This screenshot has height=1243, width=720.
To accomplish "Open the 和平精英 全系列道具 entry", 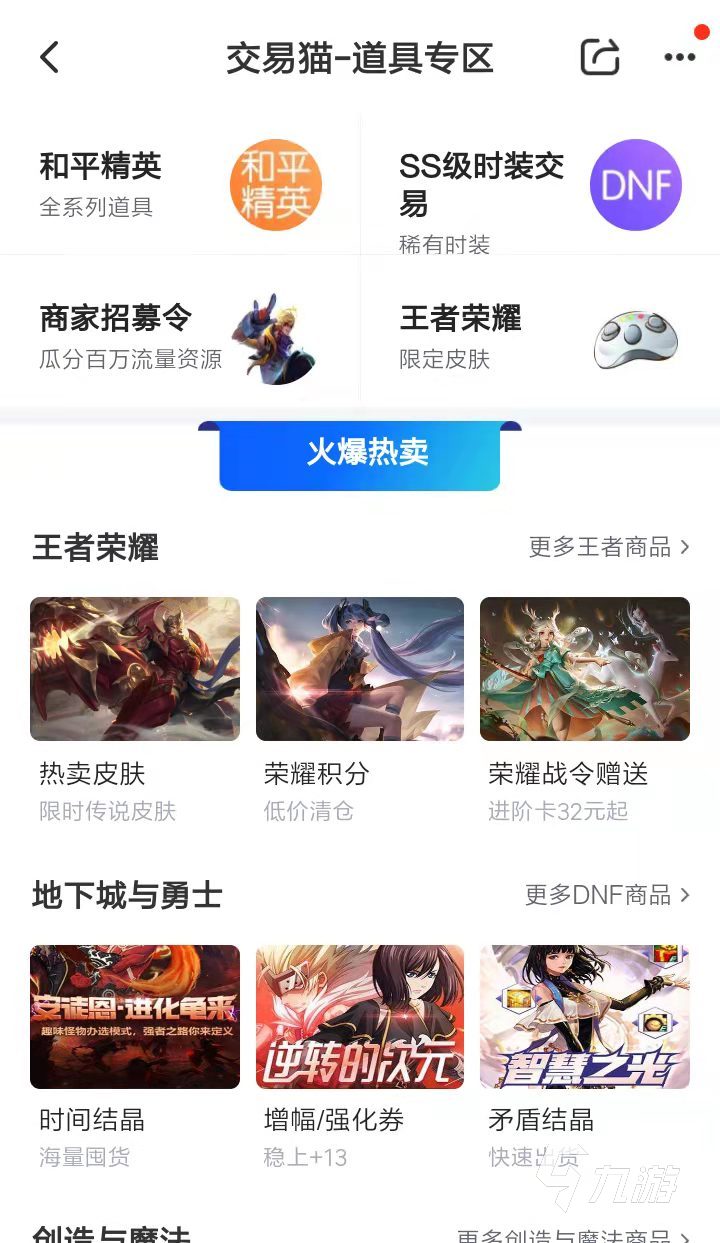I will pos(180,185).
